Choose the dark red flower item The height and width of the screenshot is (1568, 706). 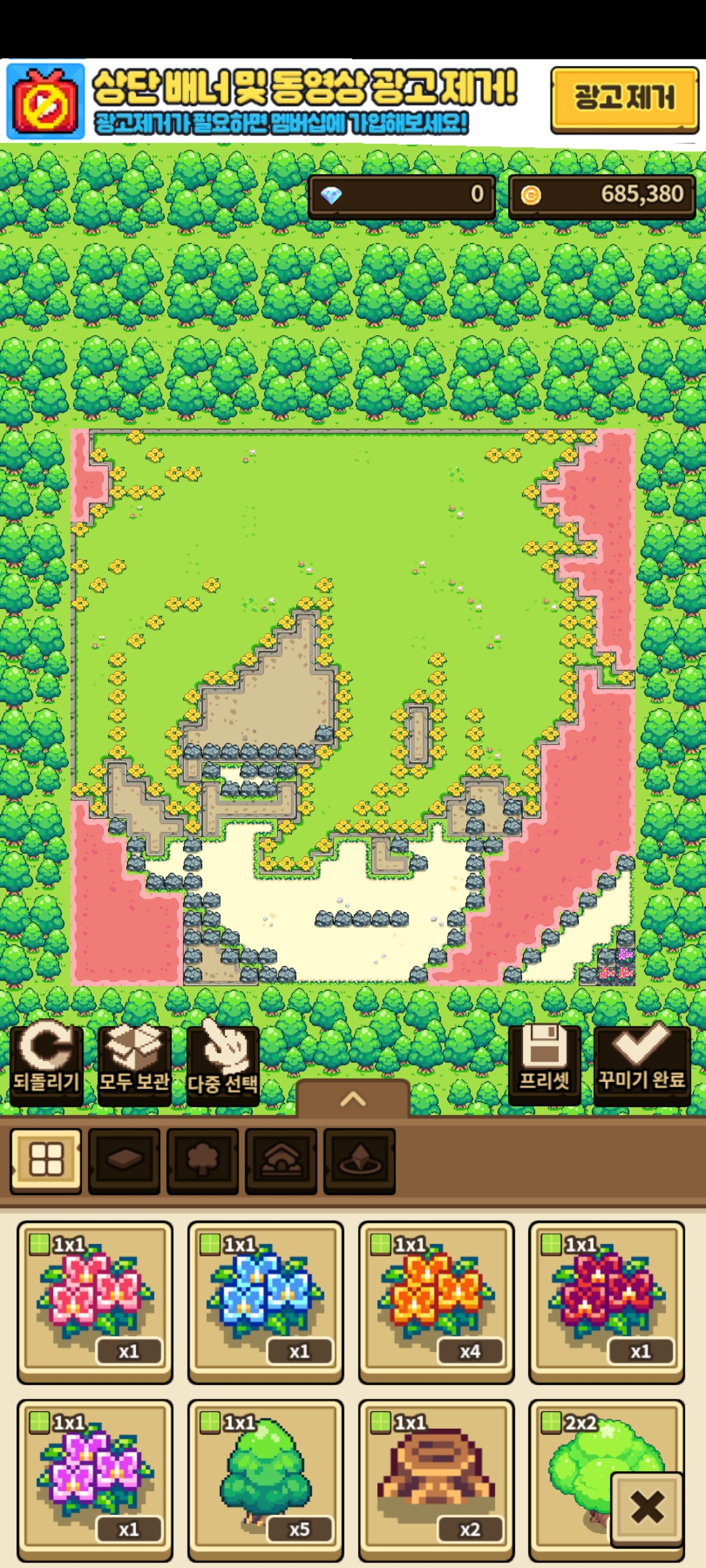[607, 1302]
